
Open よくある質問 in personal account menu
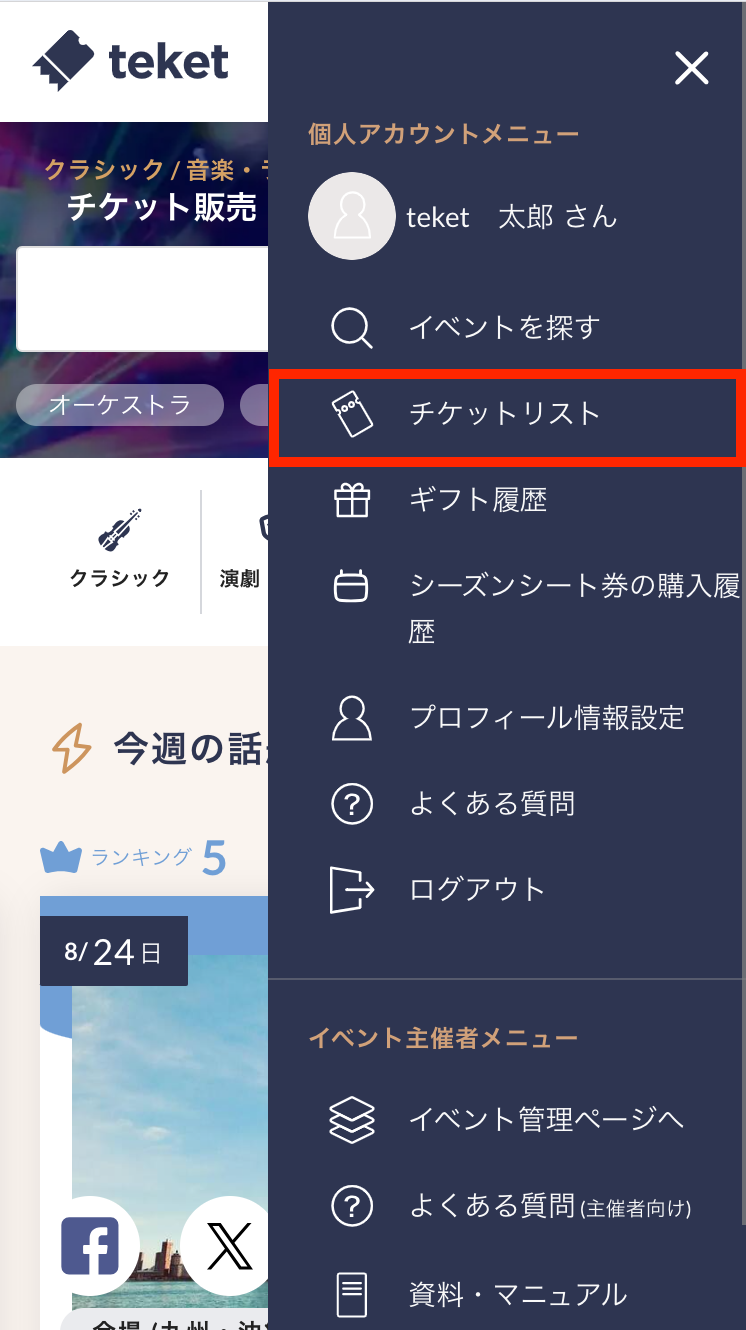click(x=492, y=803)
